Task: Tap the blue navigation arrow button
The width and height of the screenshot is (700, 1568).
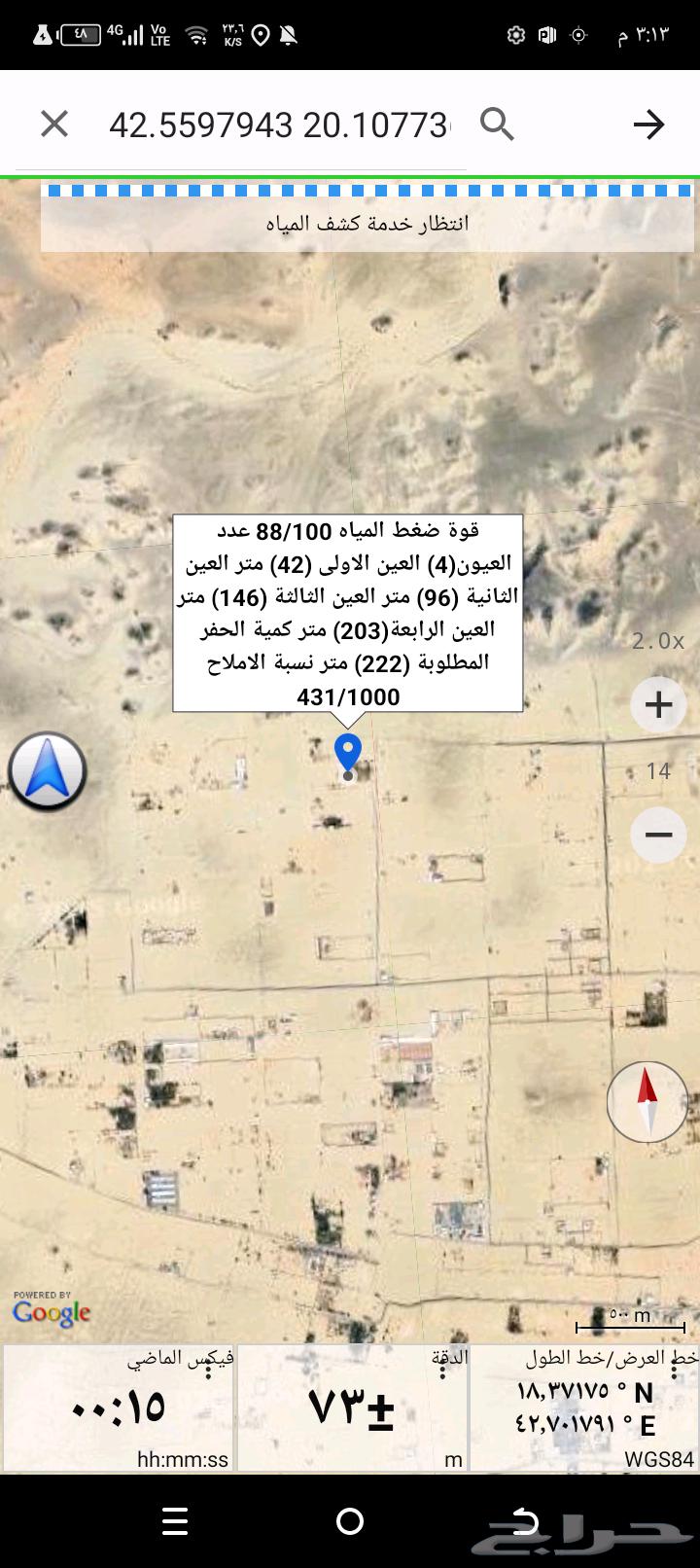Action: coord(47,771)
